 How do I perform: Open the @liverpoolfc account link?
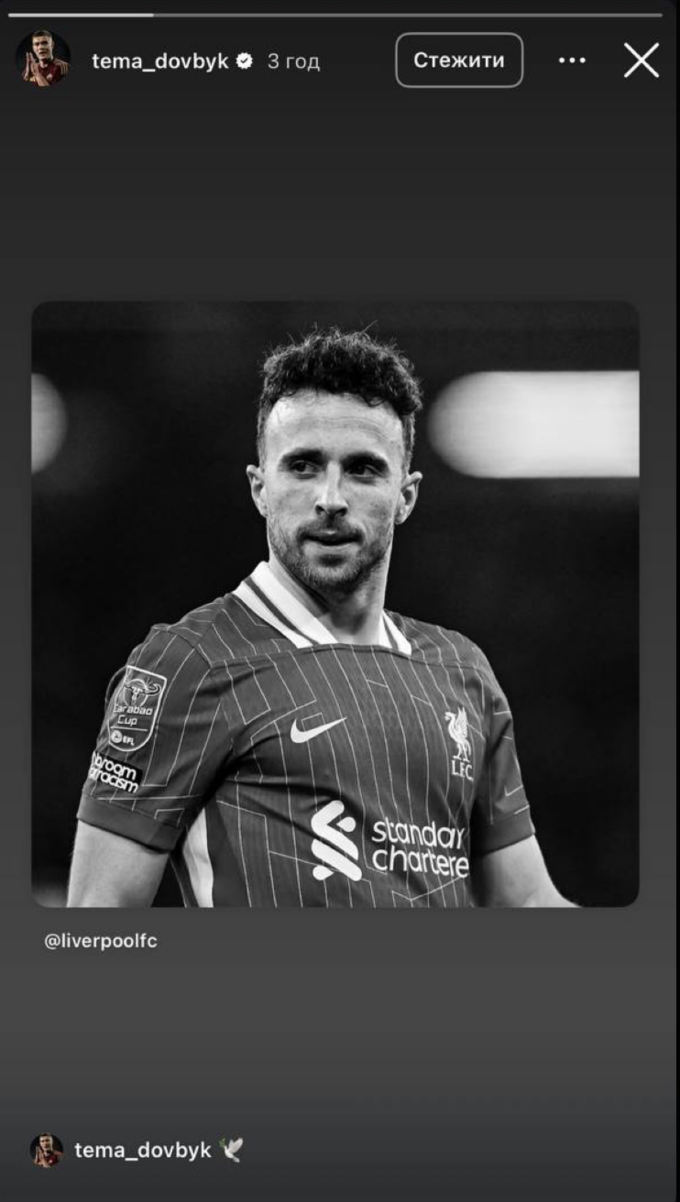101,941
